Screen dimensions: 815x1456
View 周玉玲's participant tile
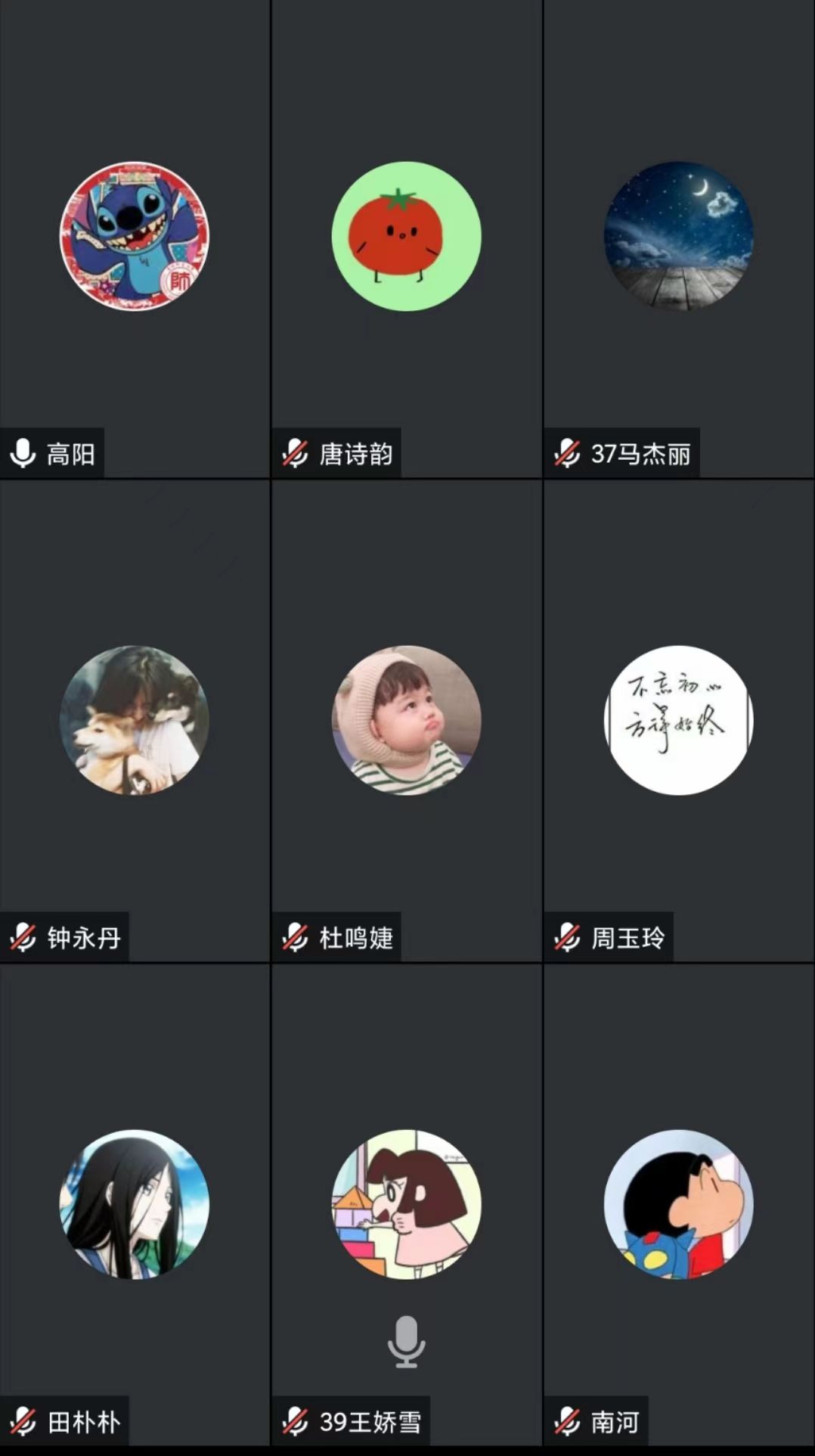[678, 720]
